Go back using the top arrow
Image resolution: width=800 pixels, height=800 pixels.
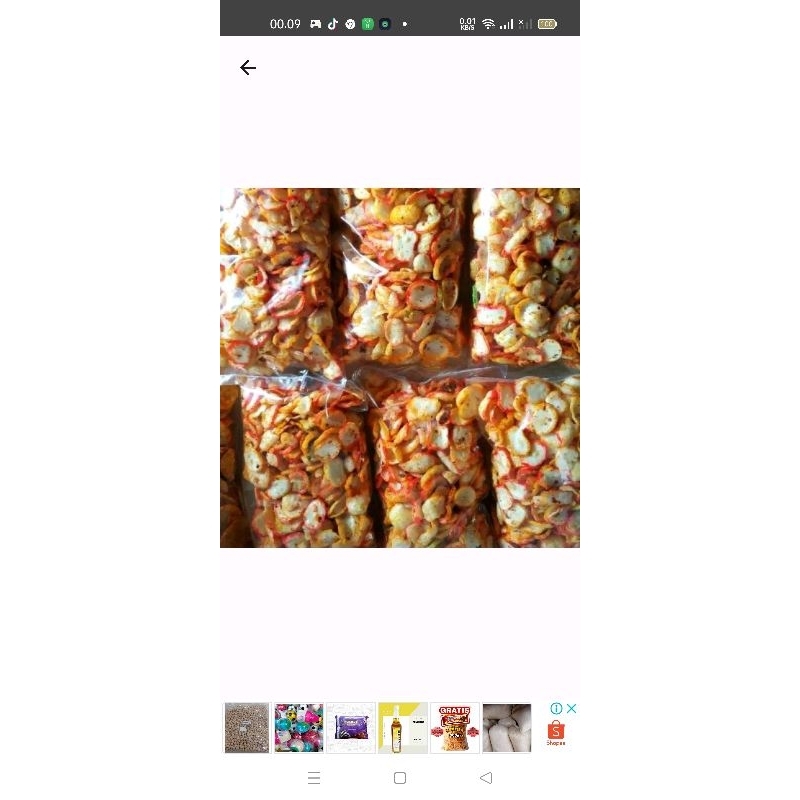(x=248, y=68)
